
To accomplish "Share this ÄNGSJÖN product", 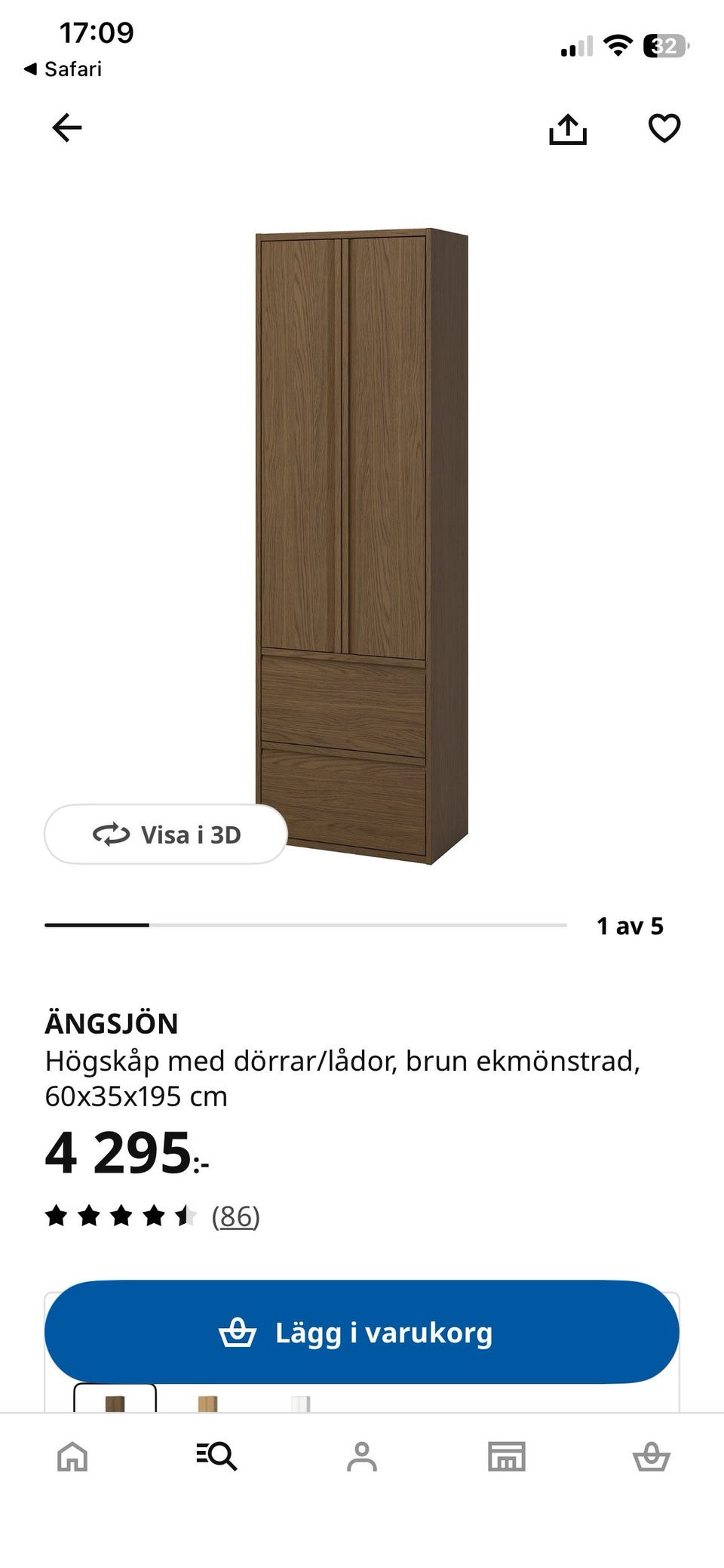I will click(567, 128).
